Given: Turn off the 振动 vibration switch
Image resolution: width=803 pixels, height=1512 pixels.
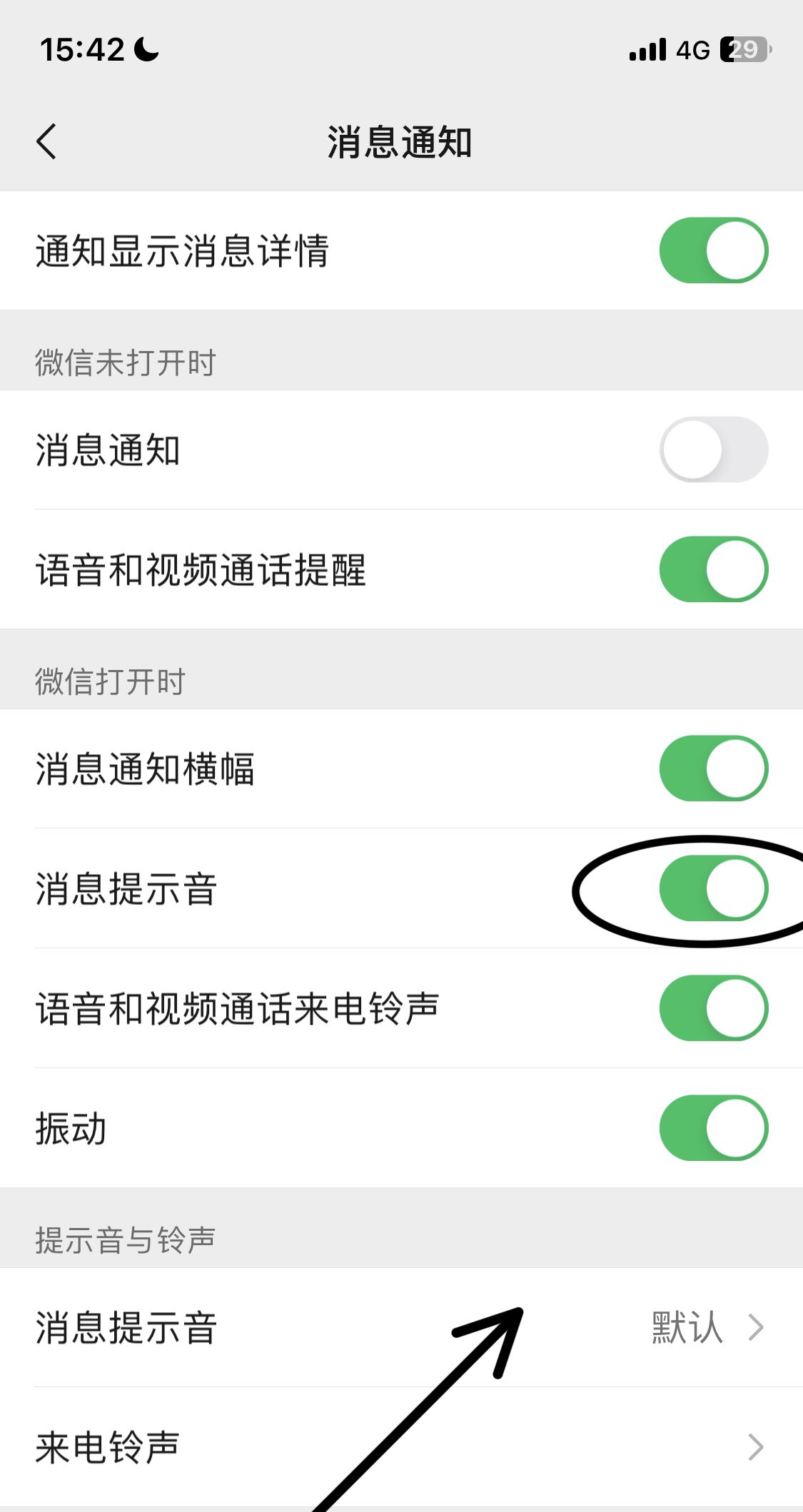Looking at the screenshot, I should [713, 1129].
